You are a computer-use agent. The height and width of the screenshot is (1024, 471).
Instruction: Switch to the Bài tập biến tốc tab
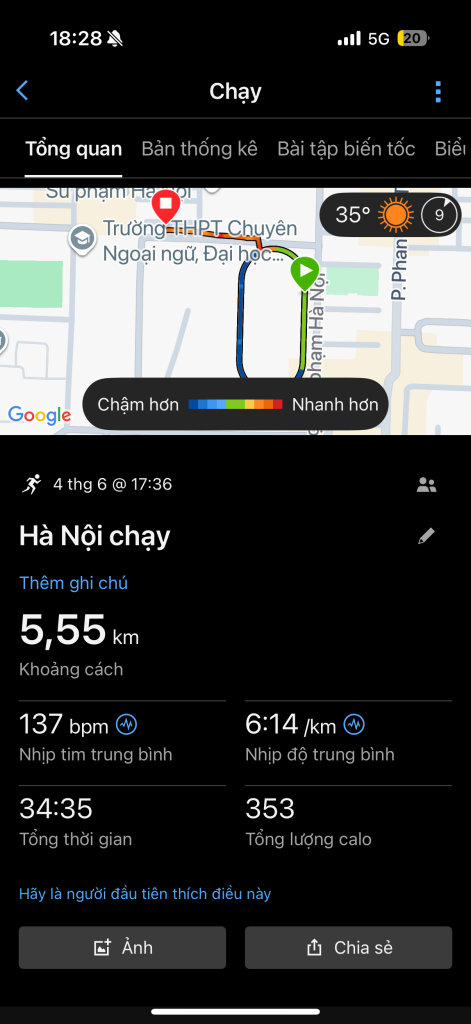point(346,148)
